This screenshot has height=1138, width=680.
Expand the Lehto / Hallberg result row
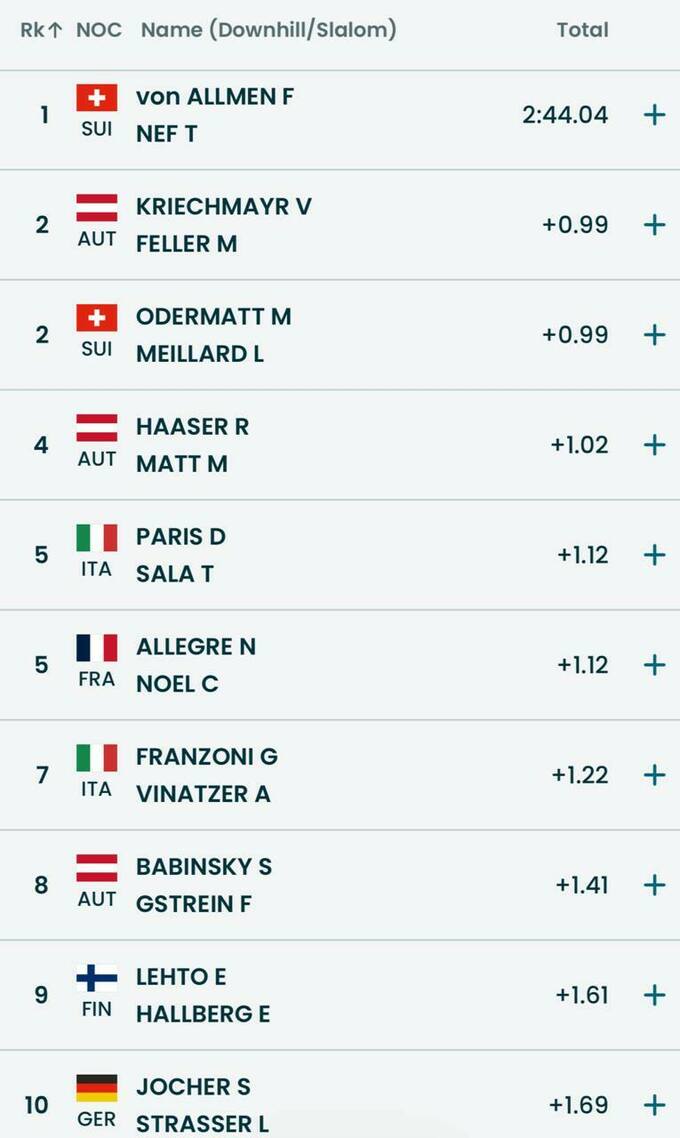tap(654, 995)
